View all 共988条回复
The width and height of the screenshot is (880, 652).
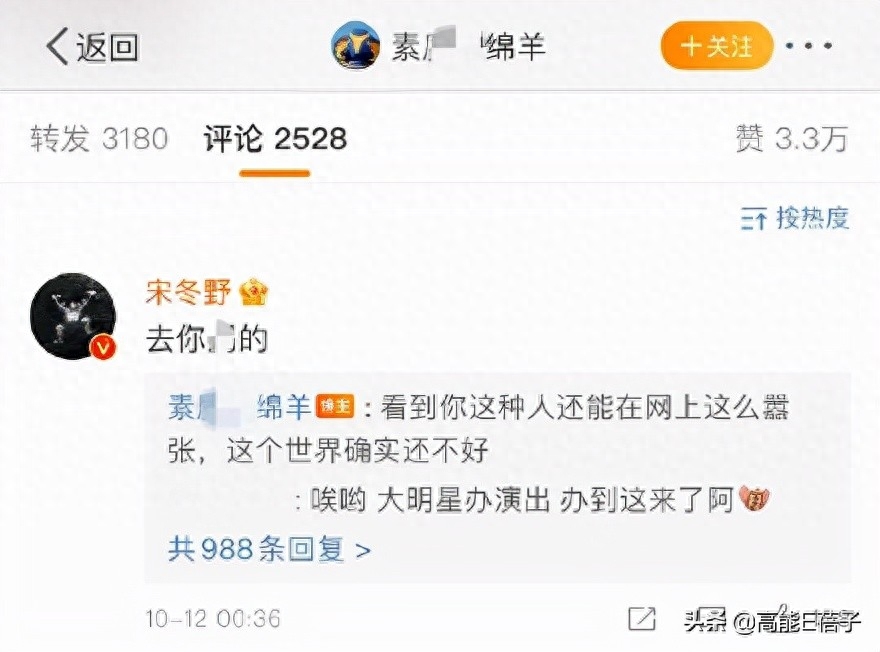pyautogui.click(x=269, y=549)
